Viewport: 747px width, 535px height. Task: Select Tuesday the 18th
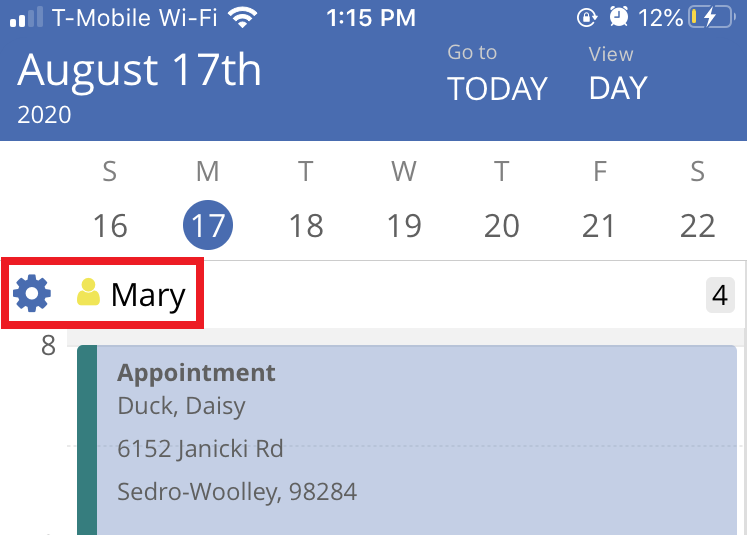point(306,225)
